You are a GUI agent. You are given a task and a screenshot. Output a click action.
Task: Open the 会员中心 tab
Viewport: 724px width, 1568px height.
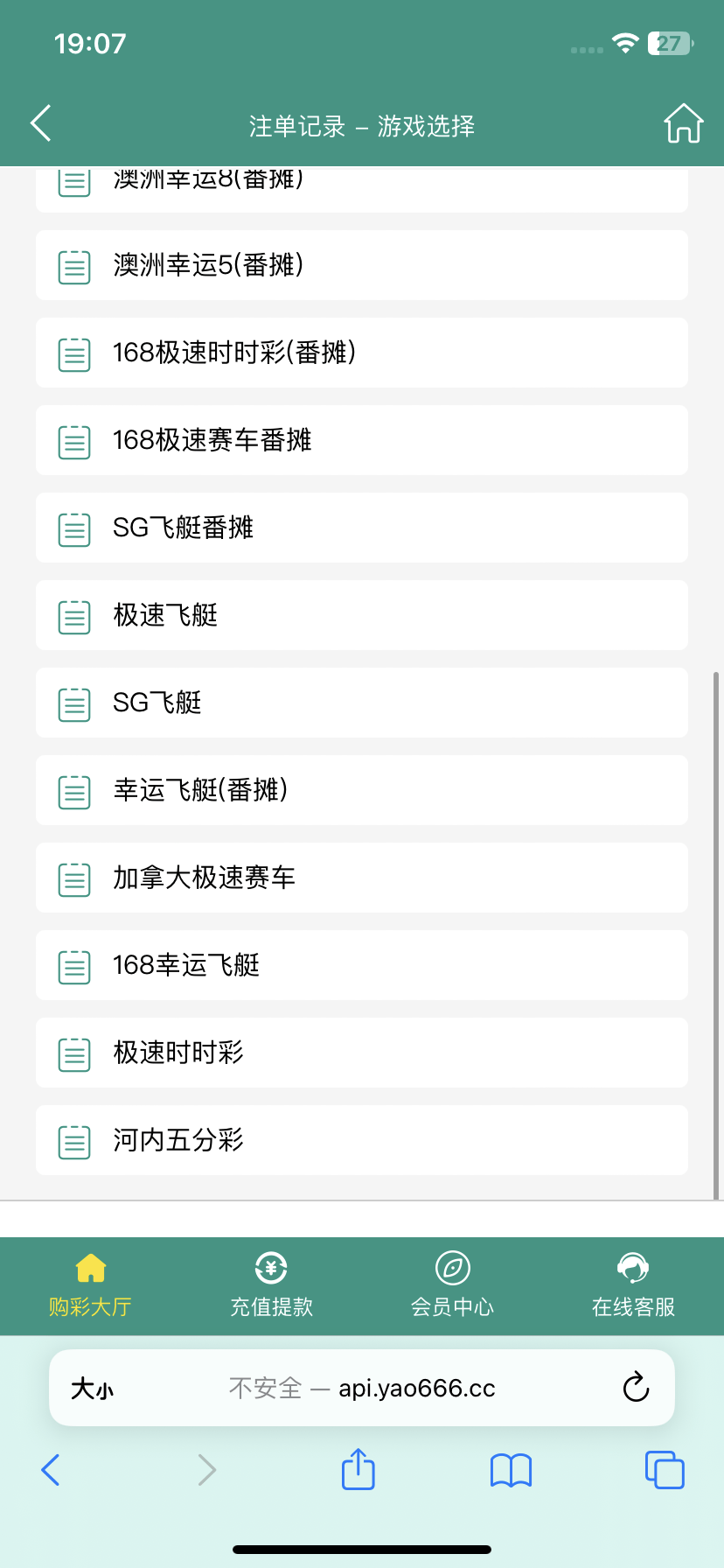(452, 1285)
